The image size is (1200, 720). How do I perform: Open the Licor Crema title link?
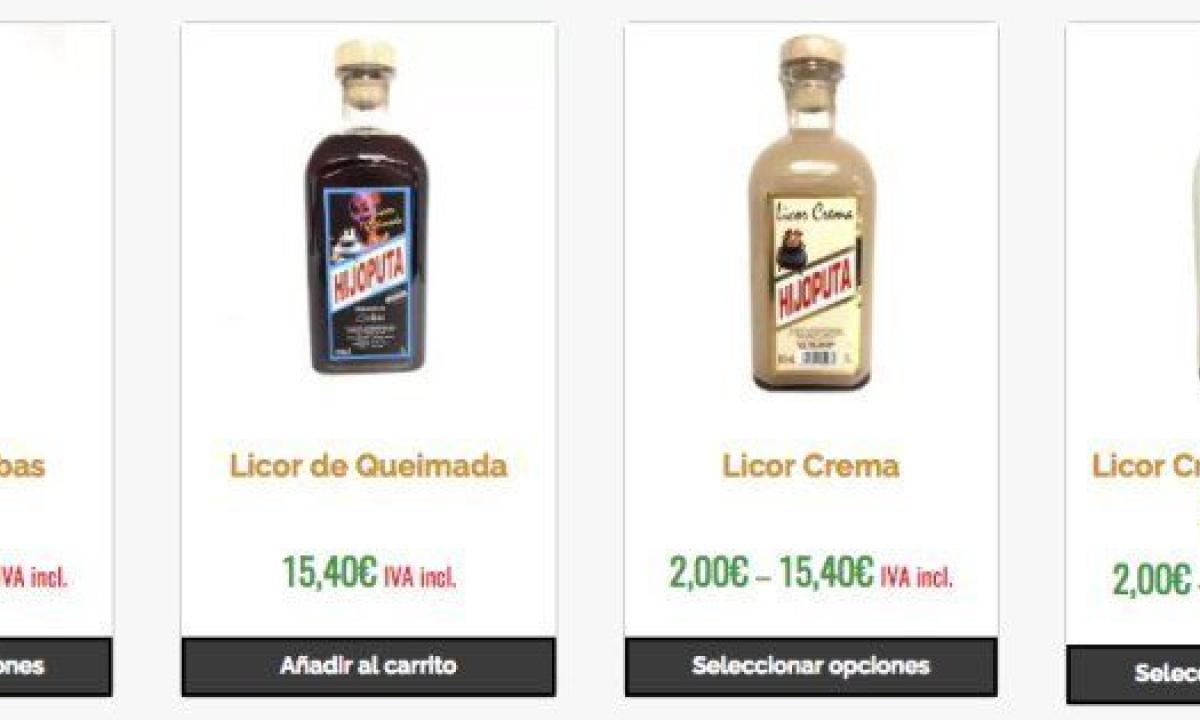pyautogui.click(x=810, y=466)
